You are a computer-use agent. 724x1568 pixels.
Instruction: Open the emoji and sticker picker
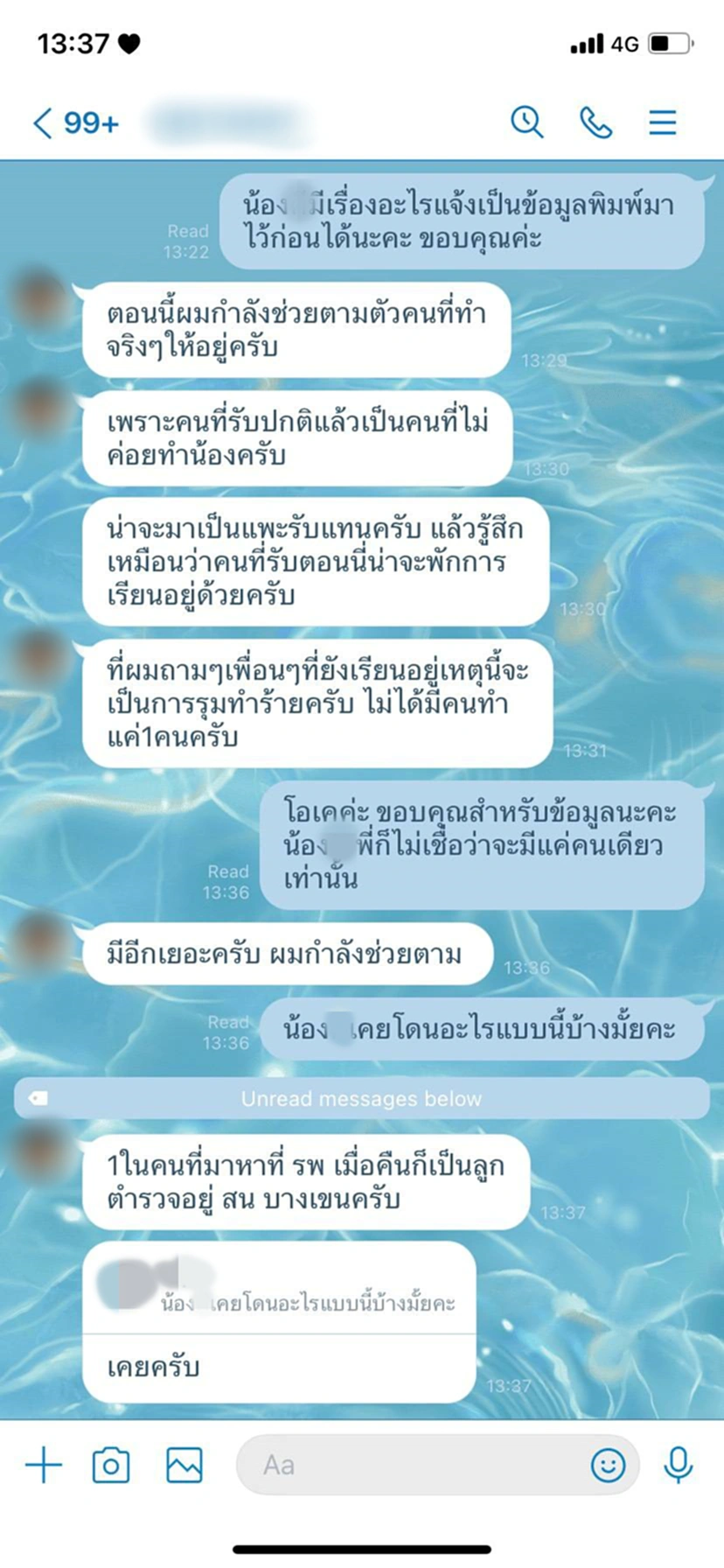pyautogui.click(x=608, y=1464)
